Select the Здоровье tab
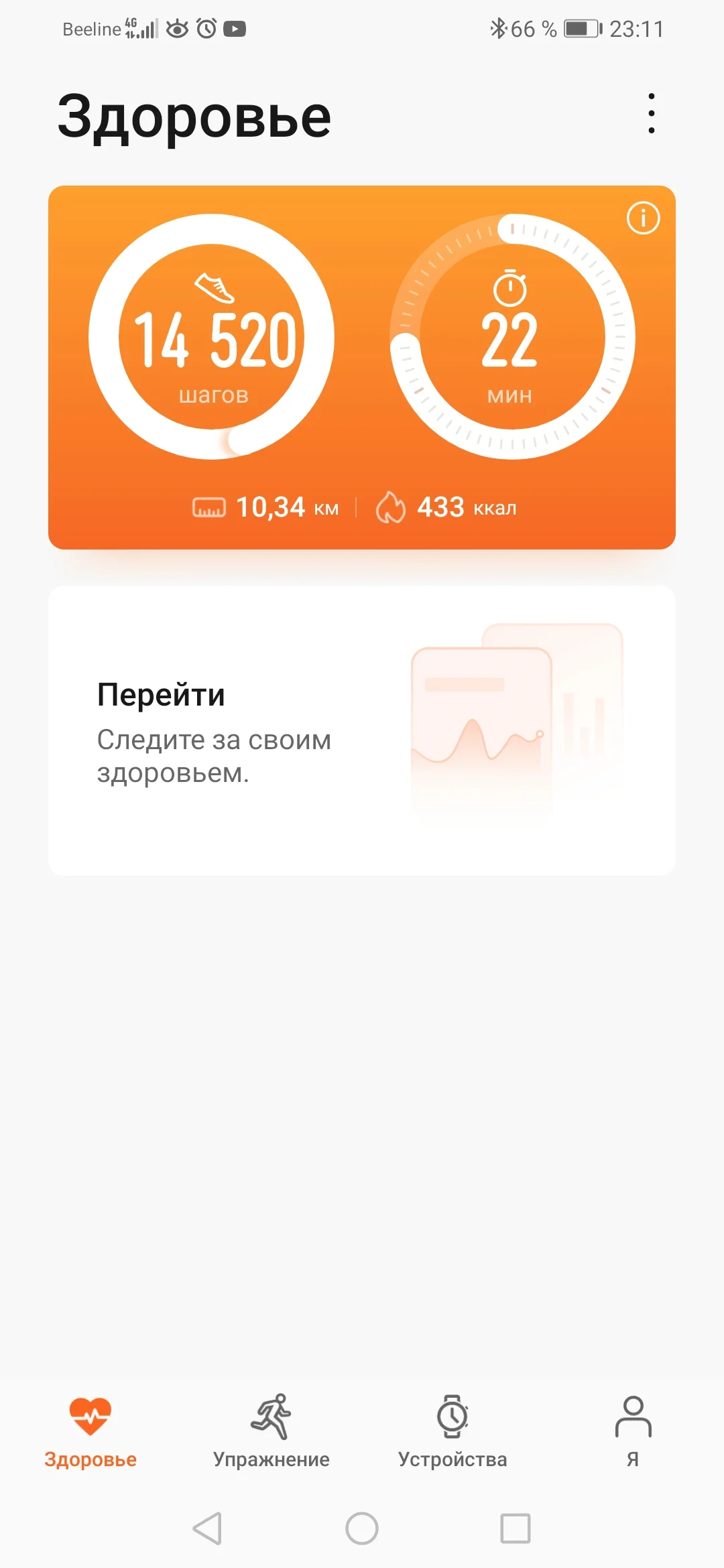Screen dimensions: 724x1568 90,1431
